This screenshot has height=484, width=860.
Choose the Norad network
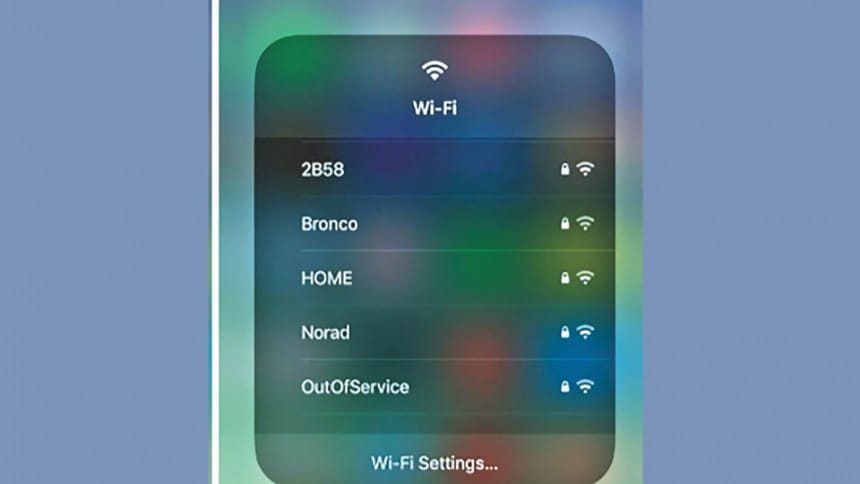pyautogui.click(x=326, y=332)
